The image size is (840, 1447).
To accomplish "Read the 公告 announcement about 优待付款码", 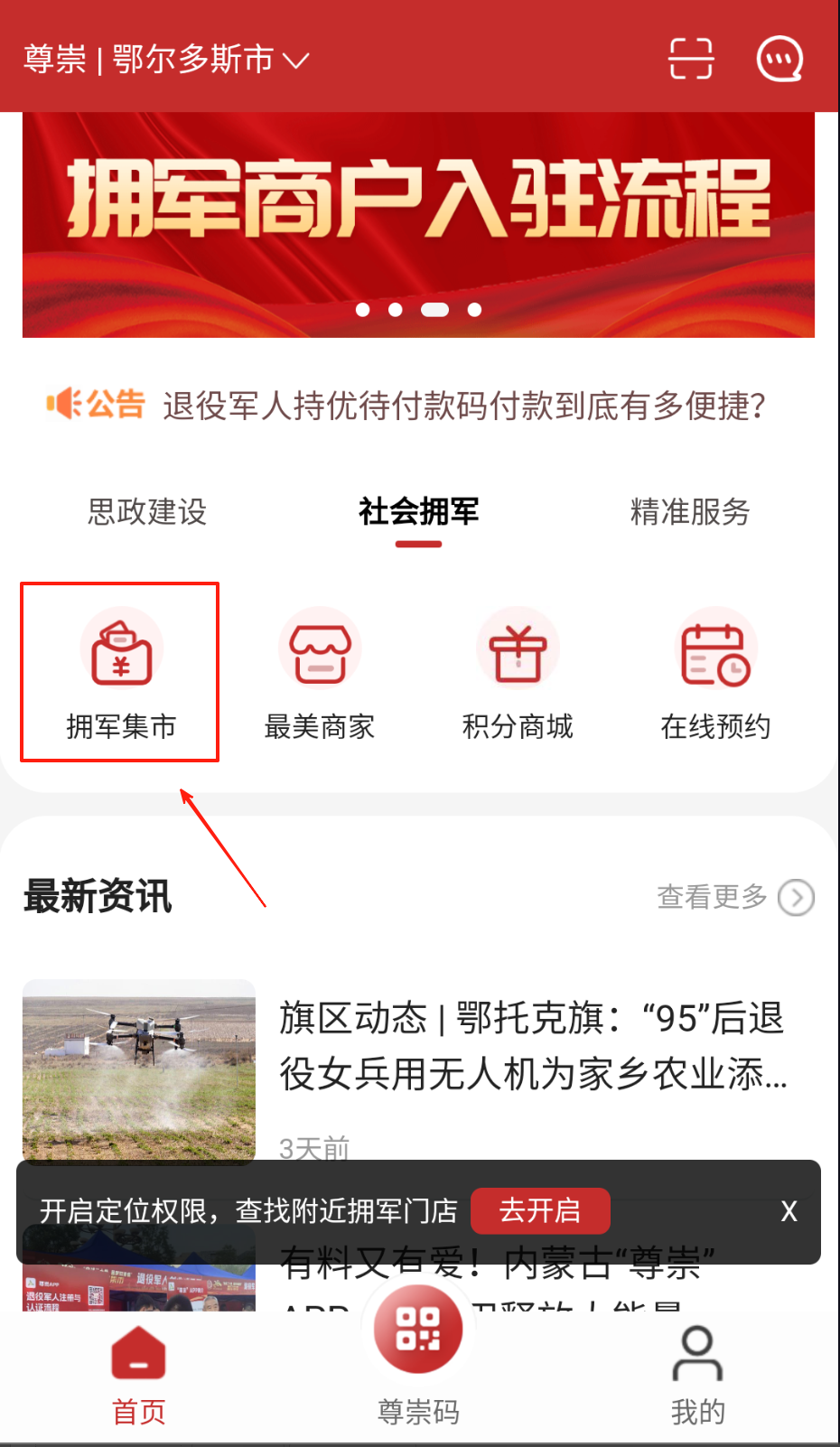I will [463, 406].
